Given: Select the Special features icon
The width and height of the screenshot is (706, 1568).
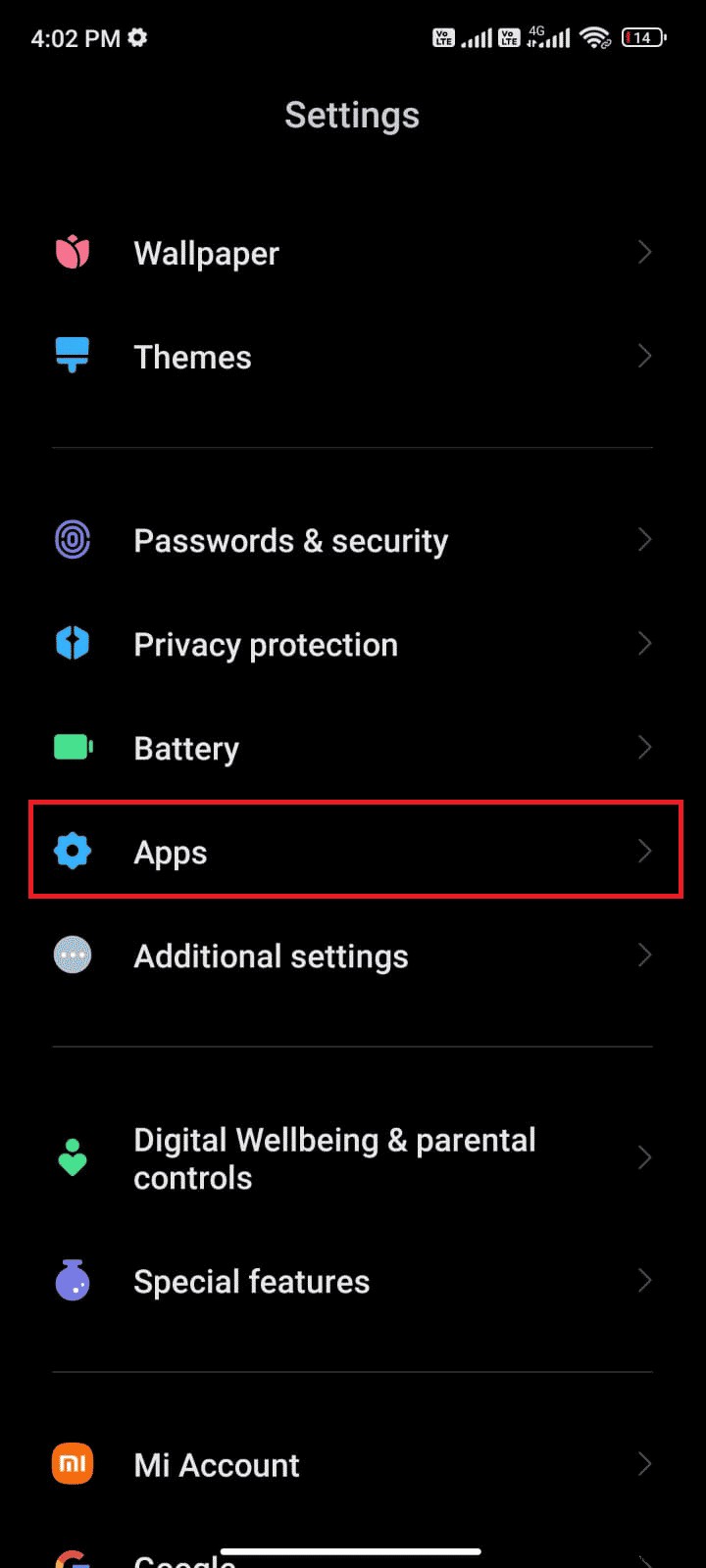Looking at the screenshot, I should [x=72, y=1281].
